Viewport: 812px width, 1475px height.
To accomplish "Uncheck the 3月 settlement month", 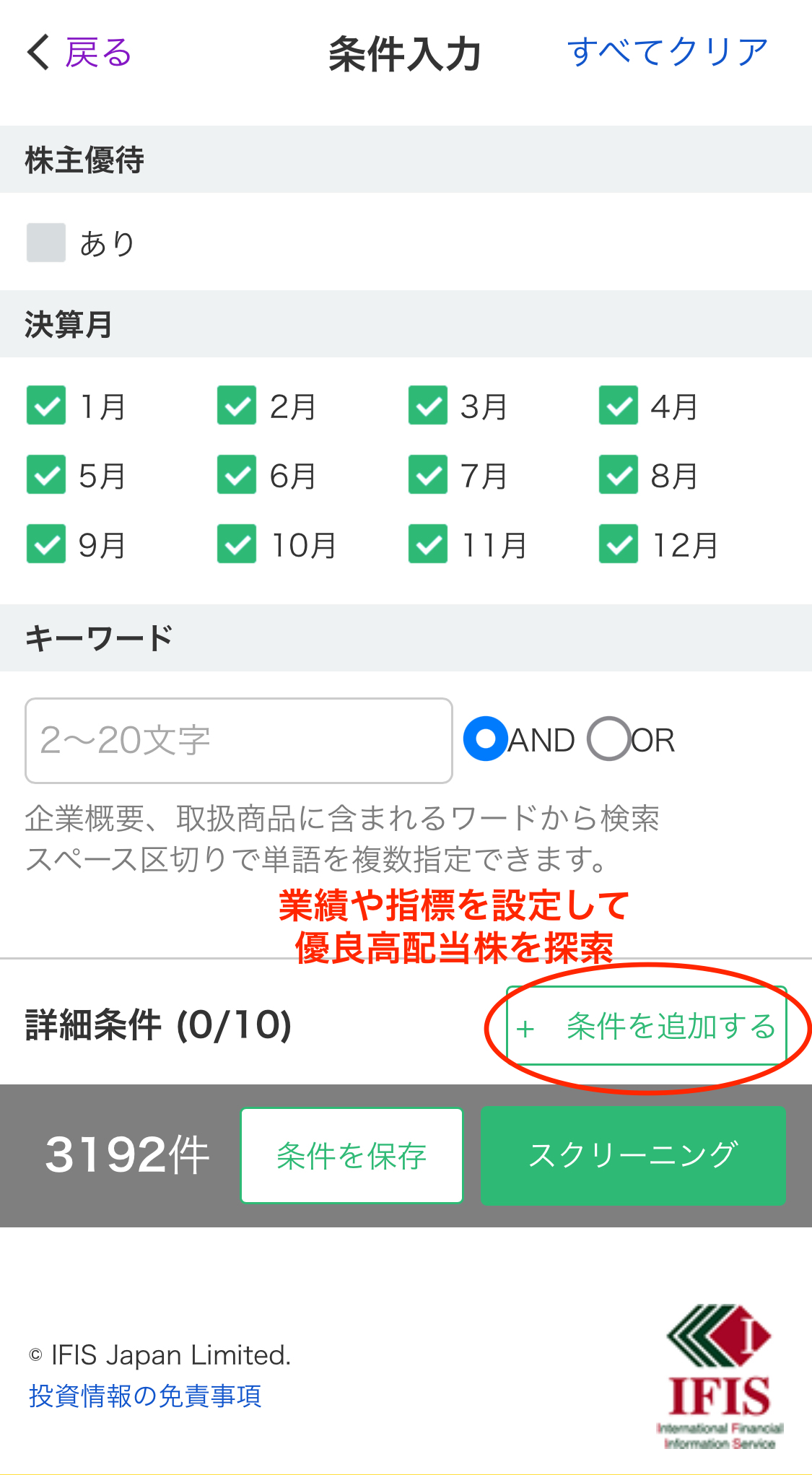I will click(x=428, y=406).
